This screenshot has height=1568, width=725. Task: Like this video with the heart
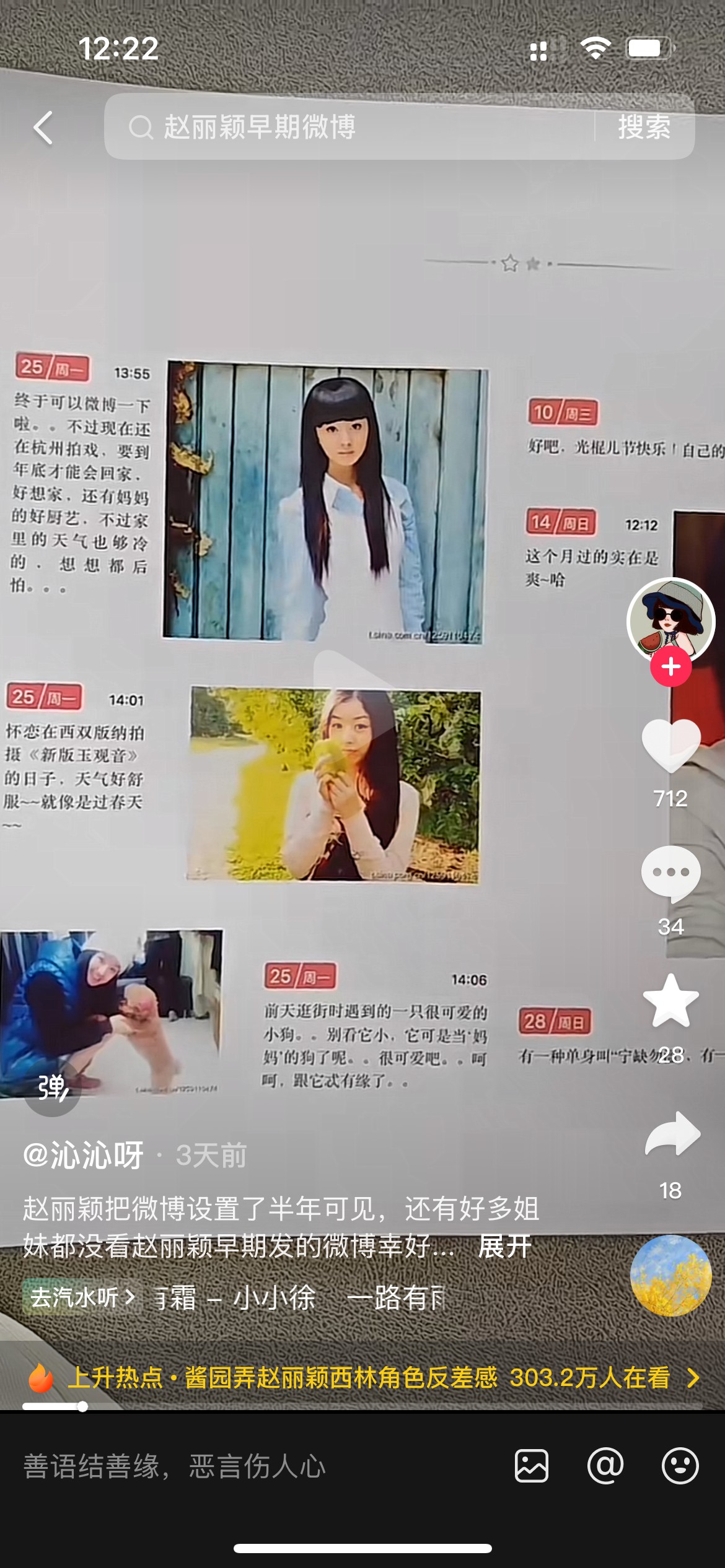tap(670, 746)
